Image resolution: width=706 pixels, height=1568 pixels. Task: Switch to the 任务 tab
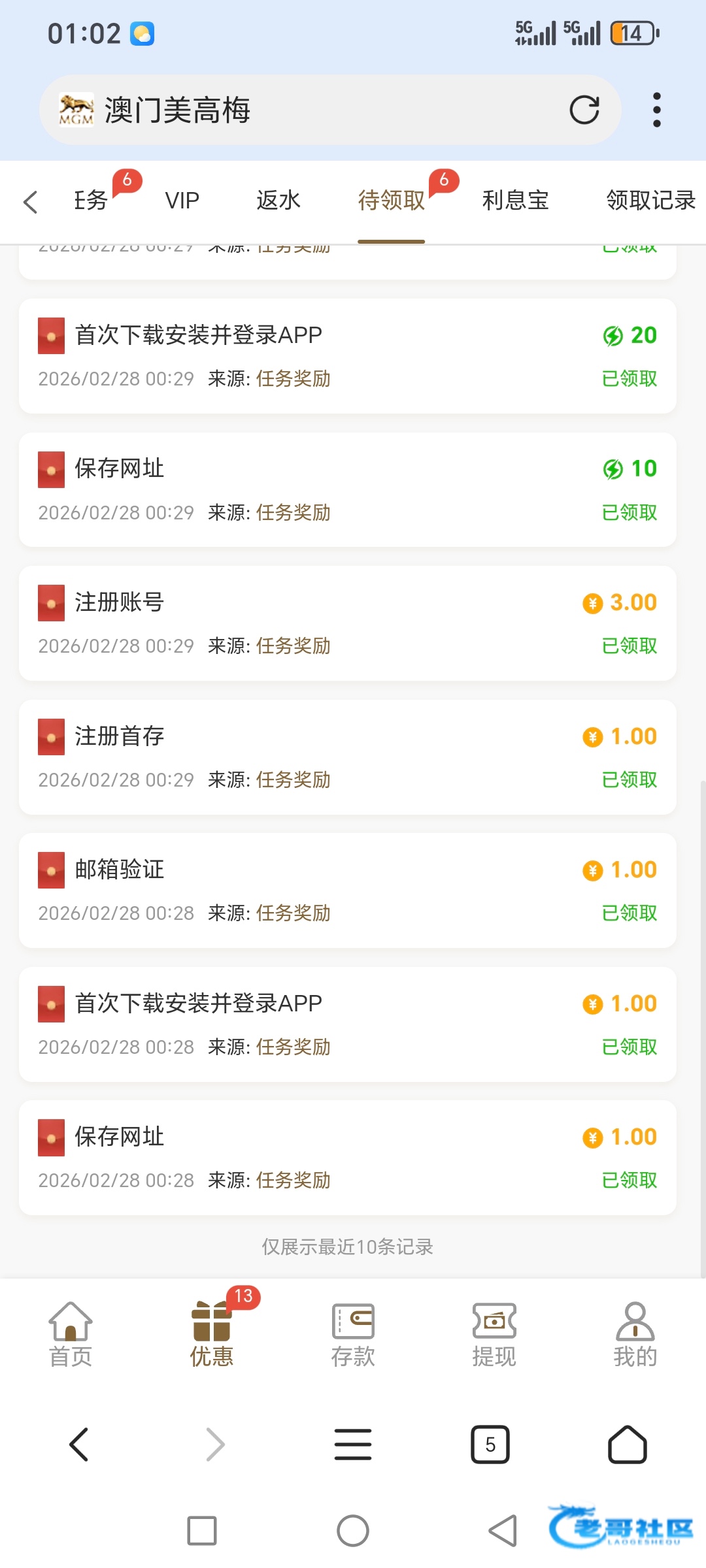pos(92,200)
